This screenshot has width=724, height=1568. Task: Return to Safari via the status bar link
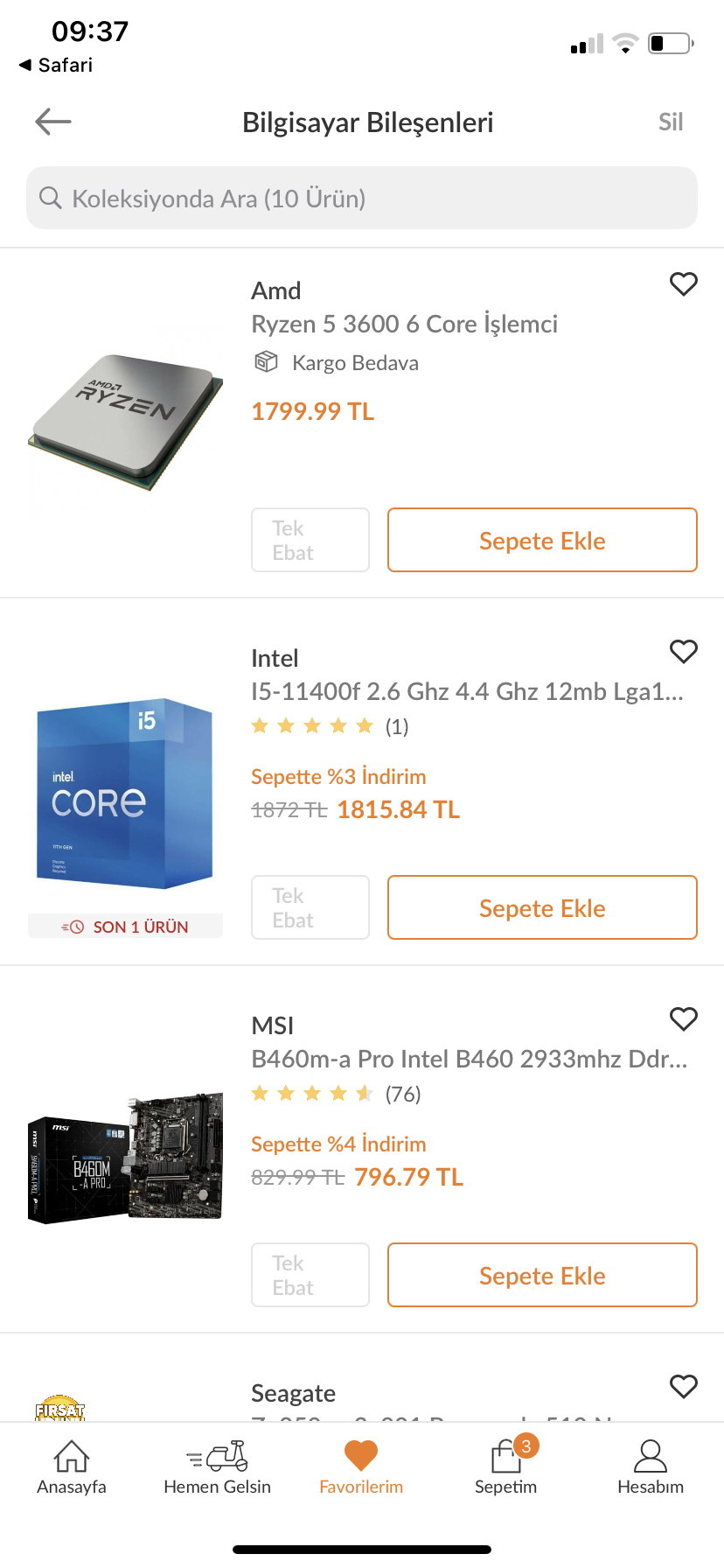tap(56, 66)
